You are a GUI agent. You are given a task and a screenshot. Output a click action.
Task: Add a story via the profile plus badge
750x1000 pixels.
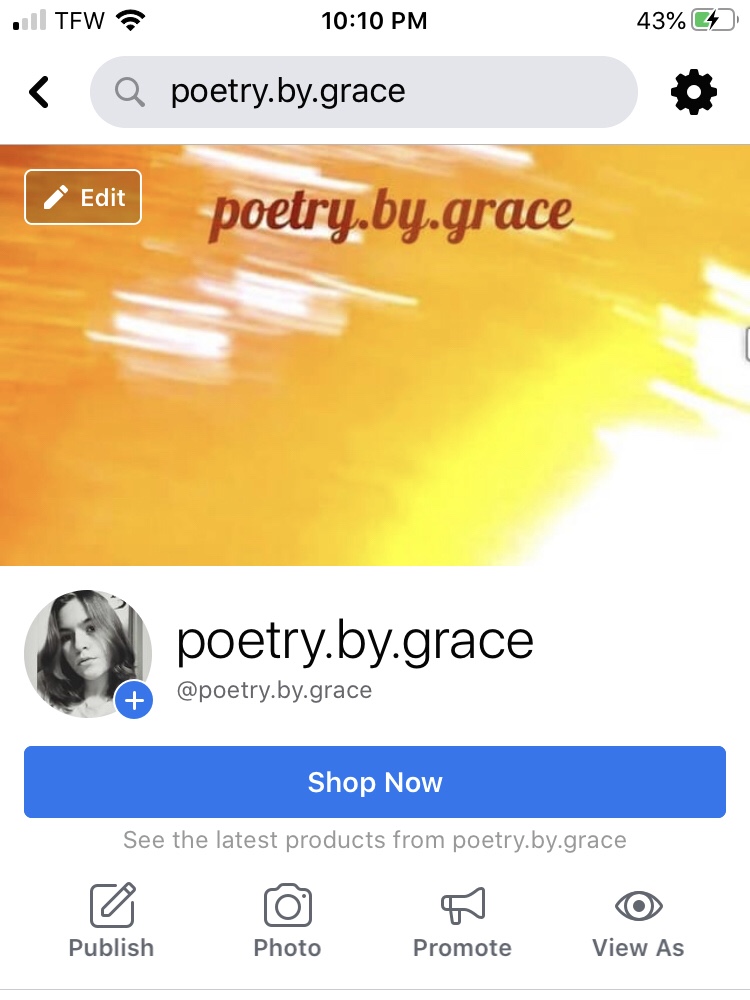click(x=134, y=701)
